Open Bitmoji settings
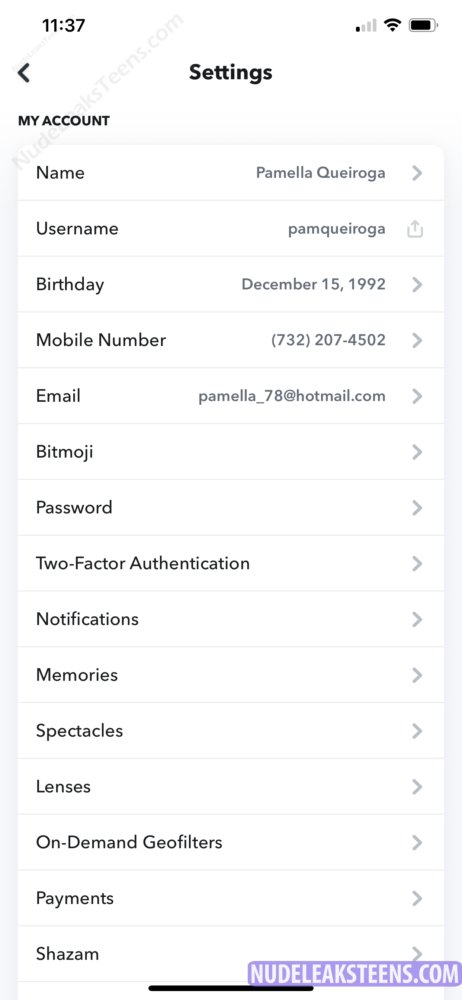The width and height of the screenshot is (462, 1000). pyautogui.click(x=230, y=452)
